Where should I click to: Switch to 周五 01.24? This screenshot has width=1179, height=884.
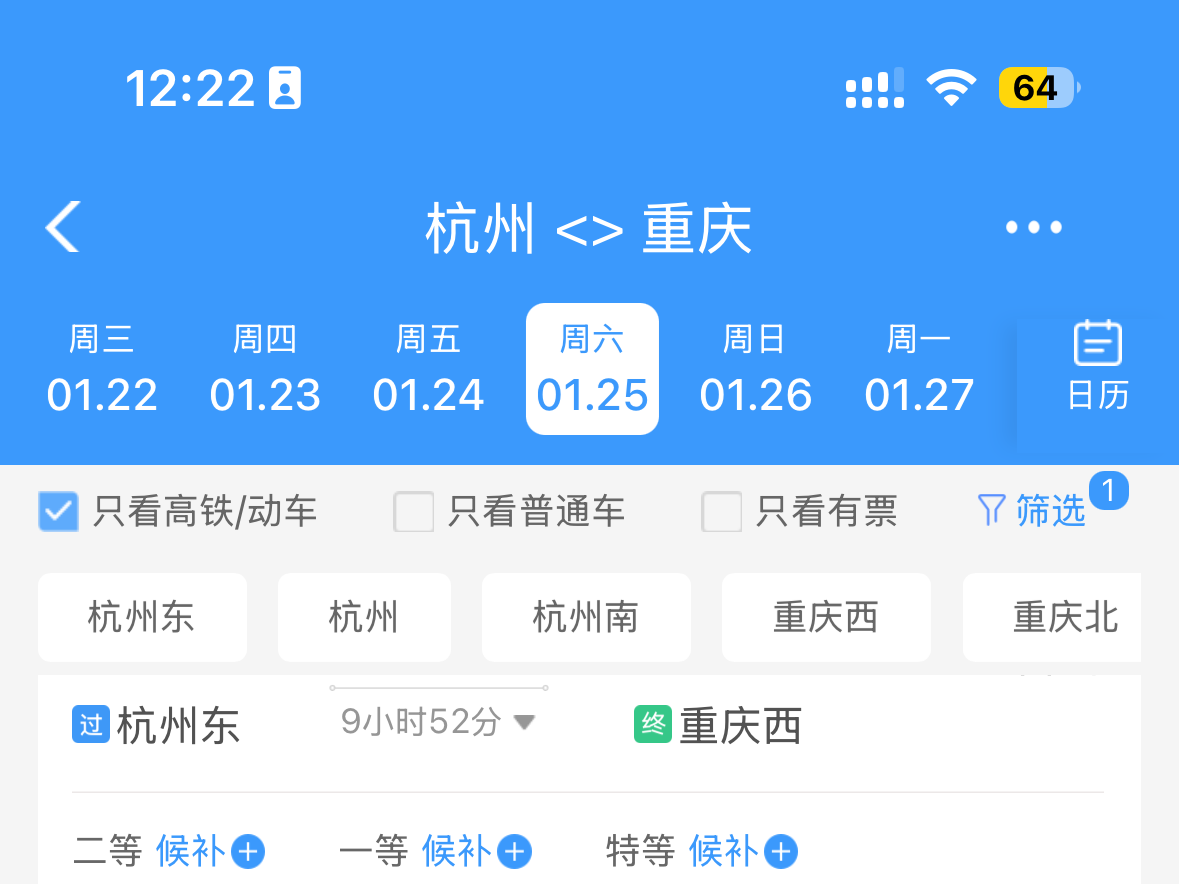[428, 369]
